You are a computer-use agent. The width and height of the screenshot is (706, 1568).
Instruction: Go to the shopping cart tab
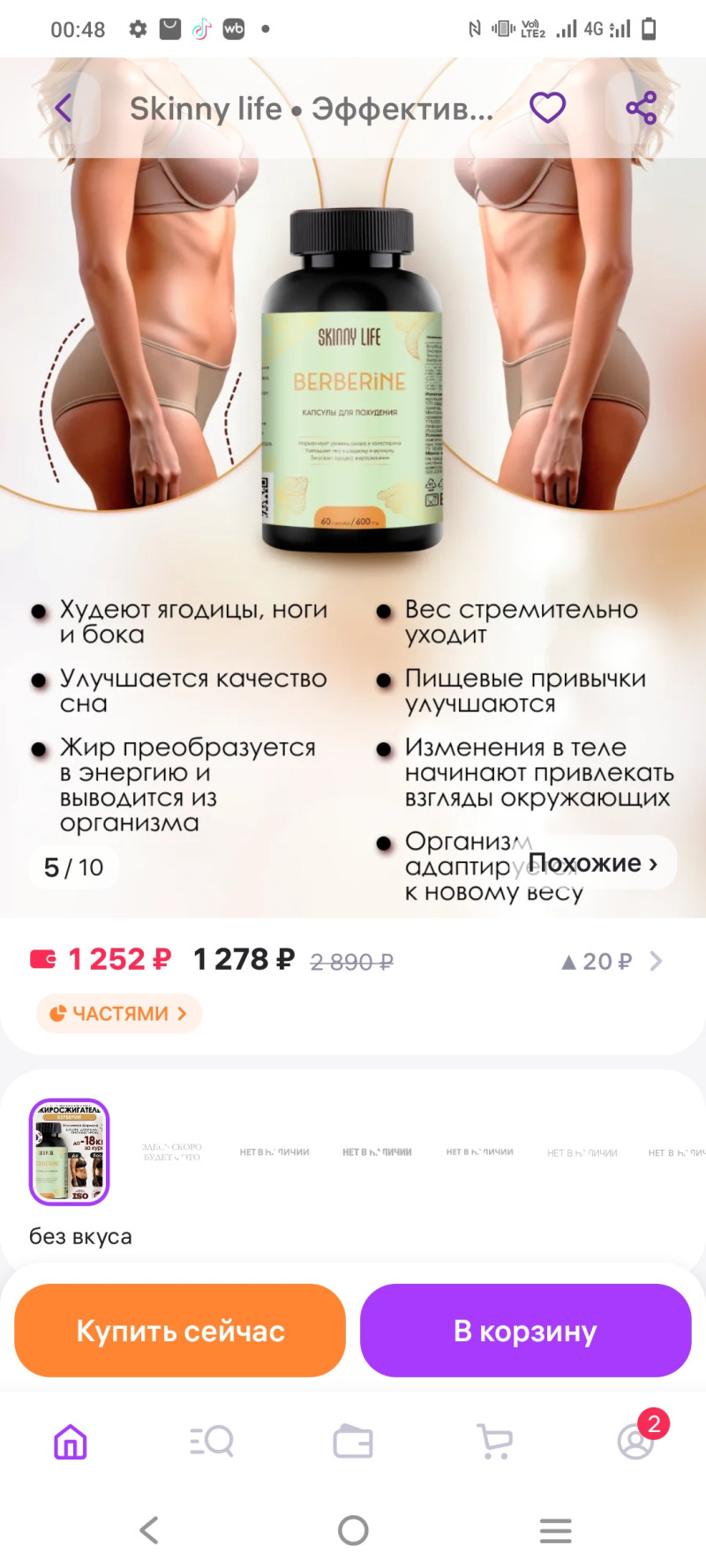[494, 1442]
